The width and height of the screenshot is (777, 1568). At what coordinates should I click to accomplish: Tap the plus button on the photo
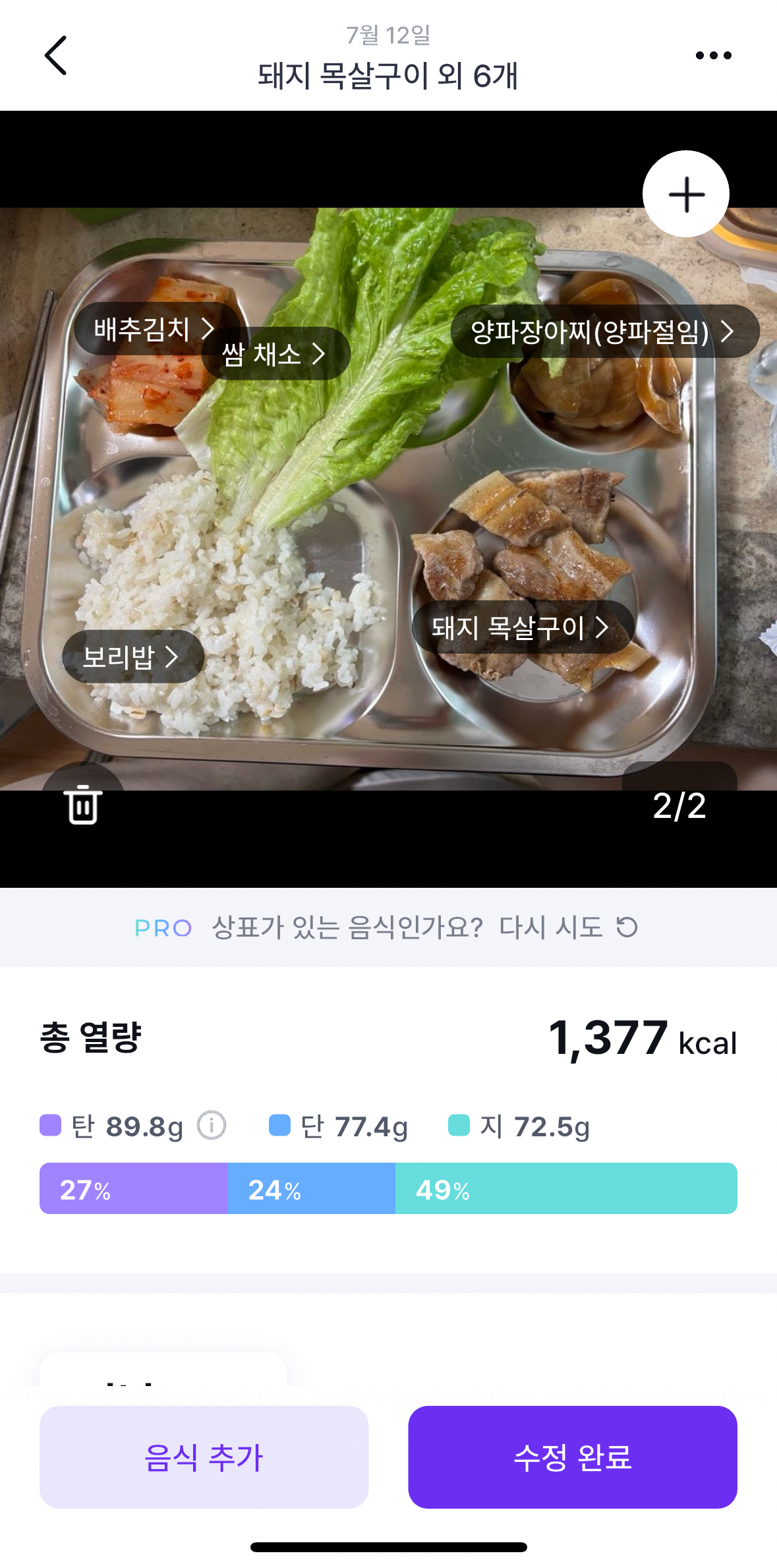click(x=686, y=194)
